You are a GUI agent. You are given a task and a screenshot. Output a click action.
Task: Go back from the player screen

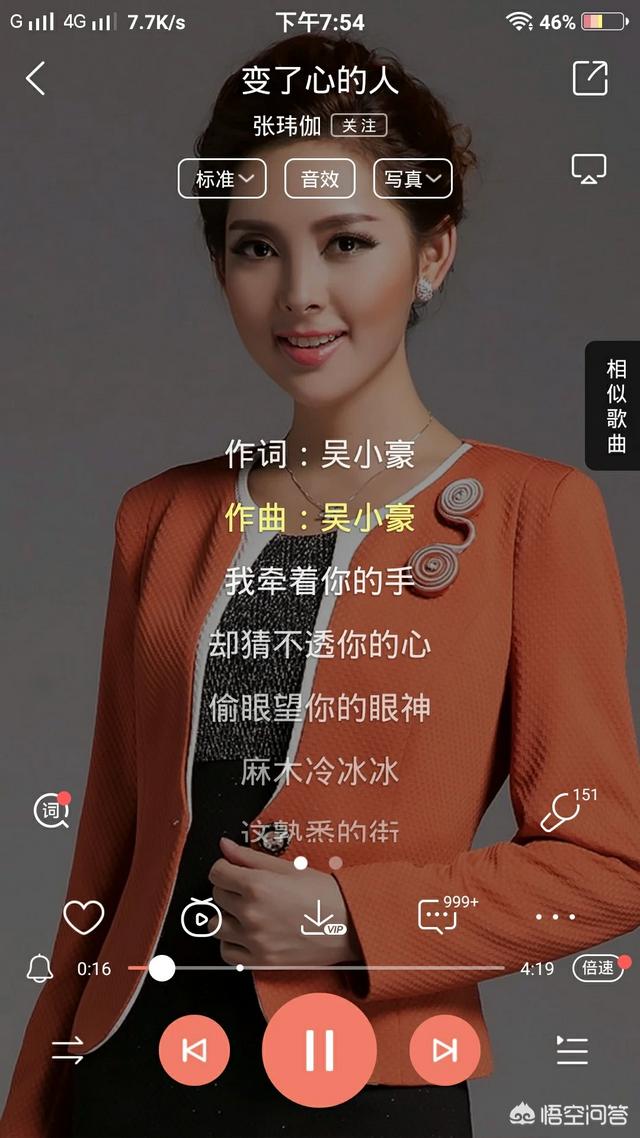click(x=35, y=78)
